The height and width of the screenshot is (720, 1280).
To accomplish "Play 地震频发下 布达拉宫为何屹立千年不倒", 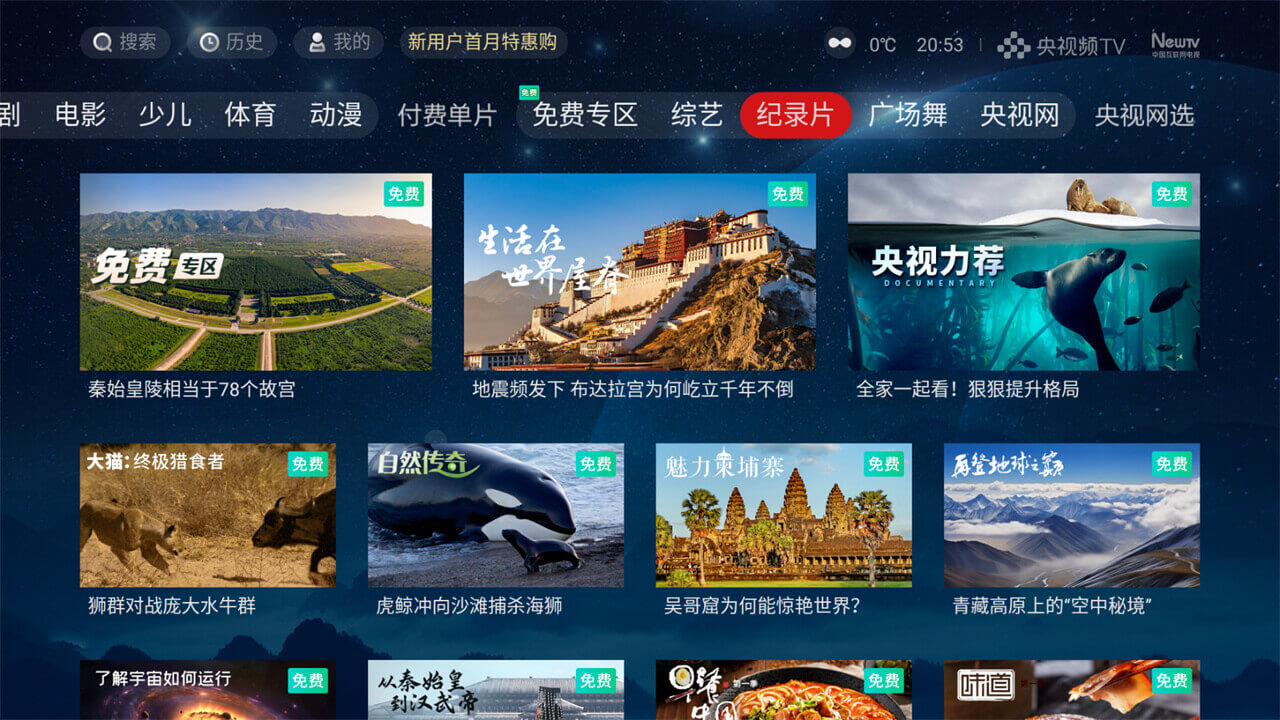I will coord(640,272).
